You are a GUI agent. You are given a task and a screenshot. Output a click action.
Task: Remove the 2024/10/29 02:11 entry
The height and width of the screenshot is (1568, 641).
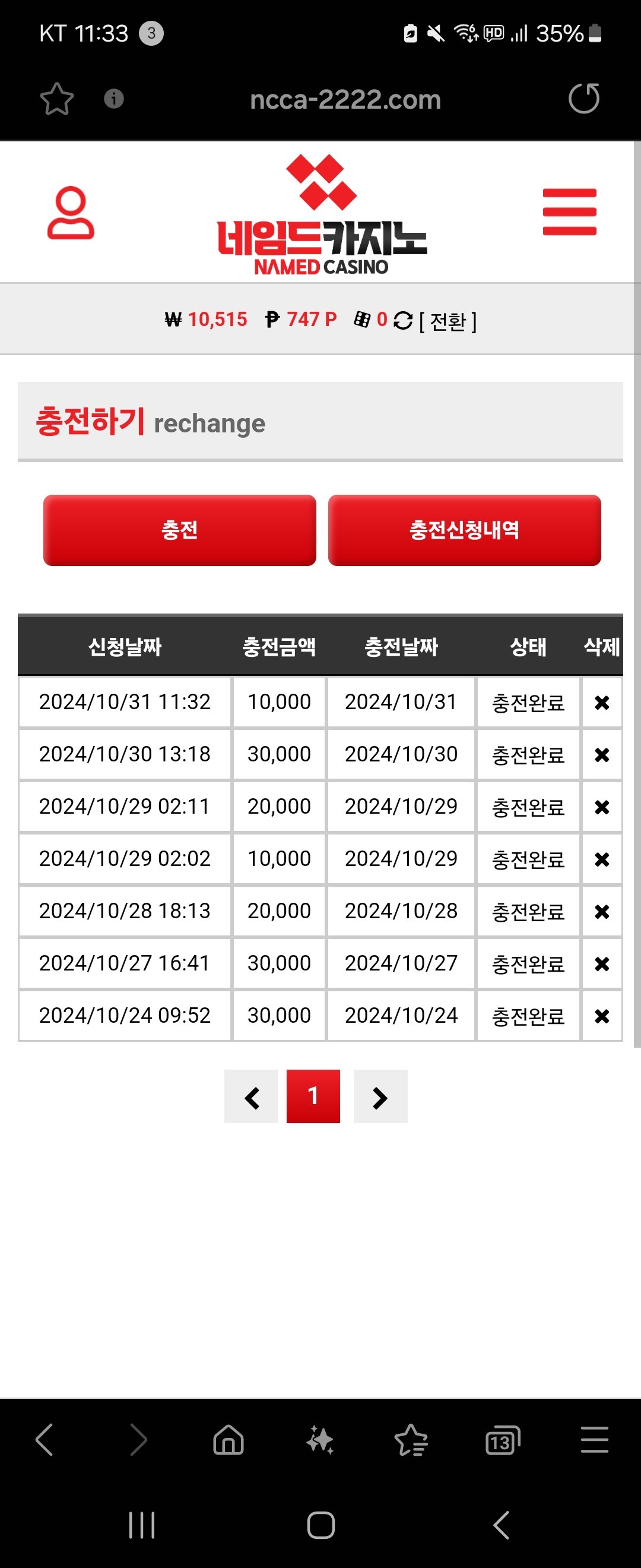tap(601, 807)
